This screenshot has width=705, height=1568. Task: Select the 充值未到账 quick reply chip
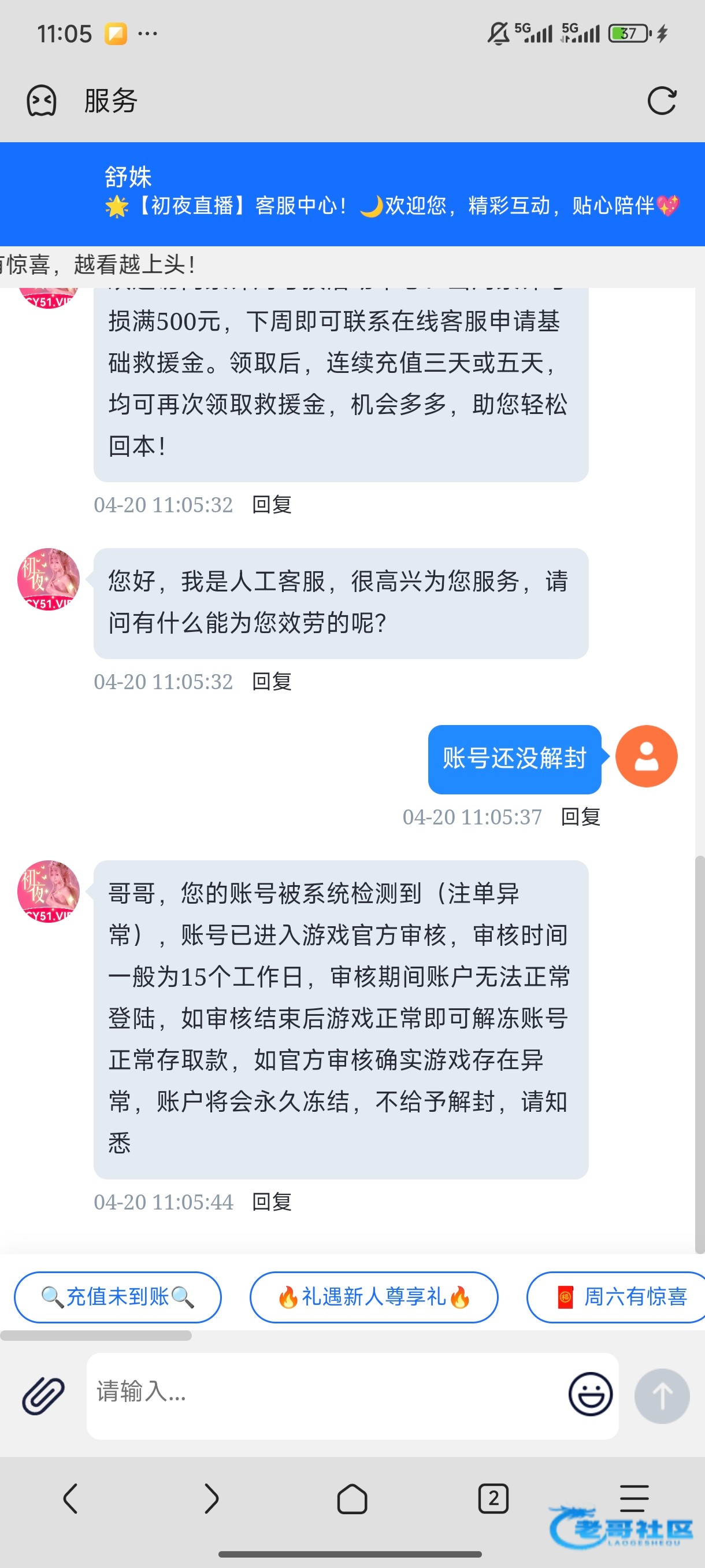117,1297
